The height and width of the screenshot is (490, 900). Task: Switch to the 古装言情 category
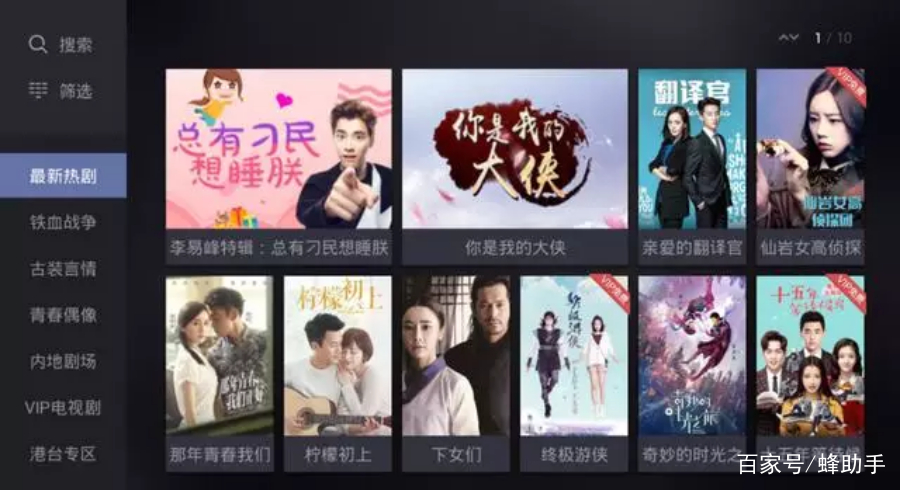(x=63, y=269)
